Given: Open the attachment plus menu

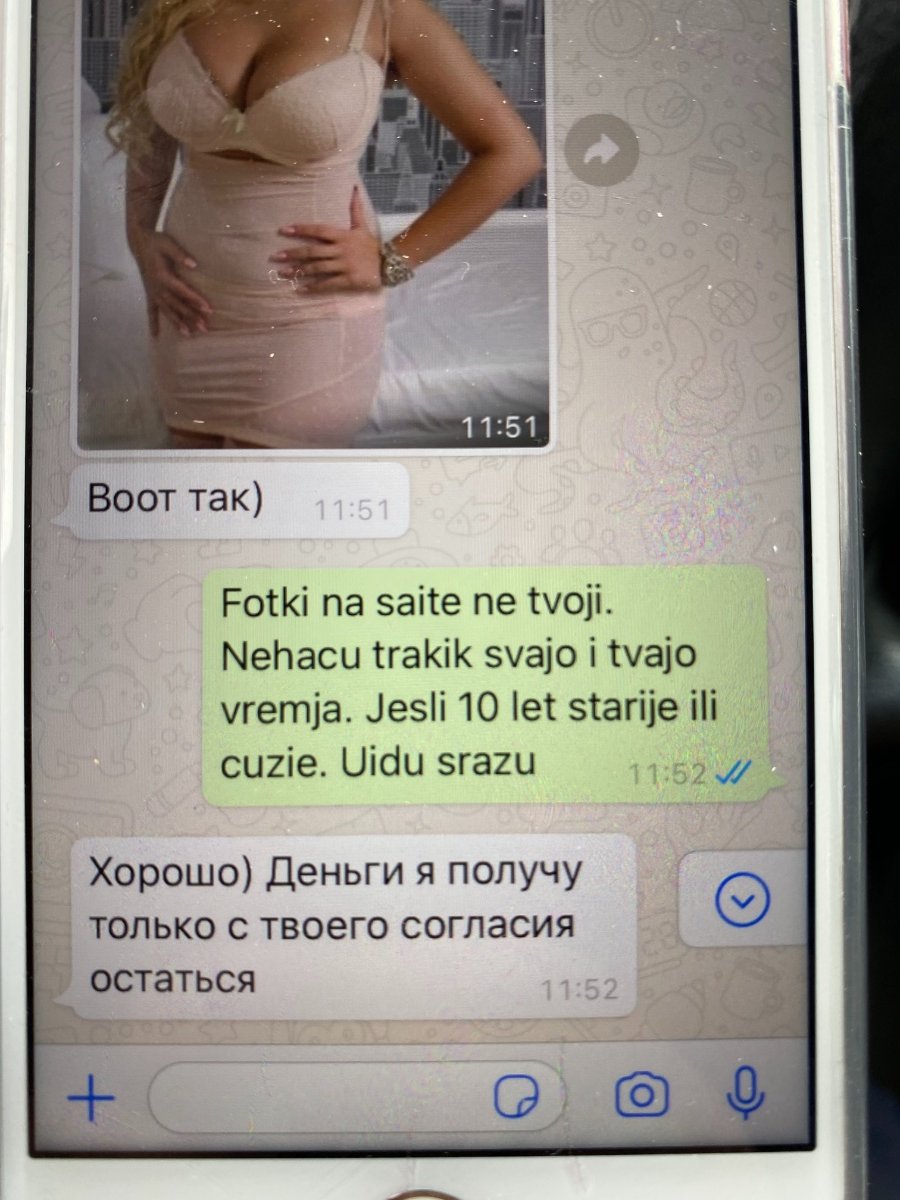Looking at the screenshot, I should coord(91,1099).
